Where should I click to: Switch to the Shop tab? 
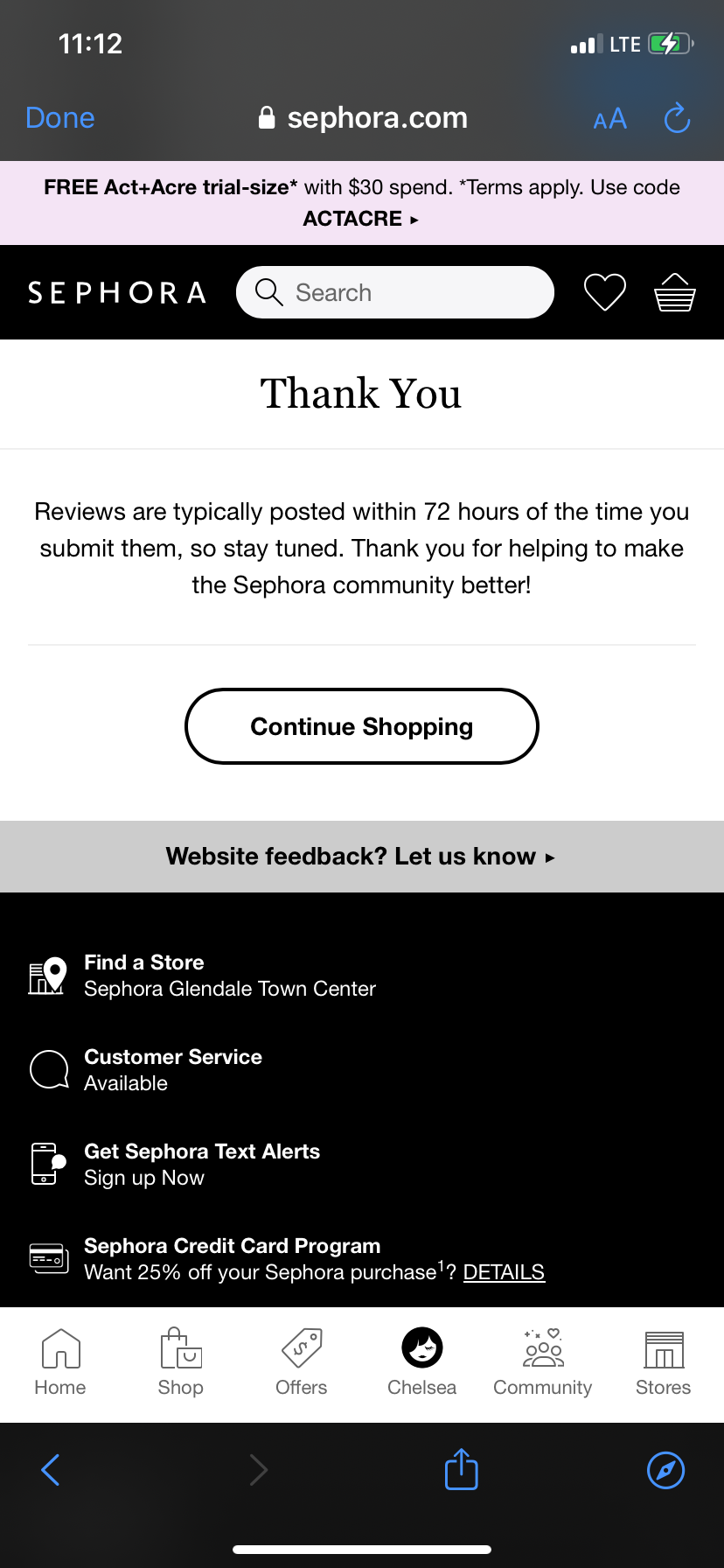coord(181,1361)
